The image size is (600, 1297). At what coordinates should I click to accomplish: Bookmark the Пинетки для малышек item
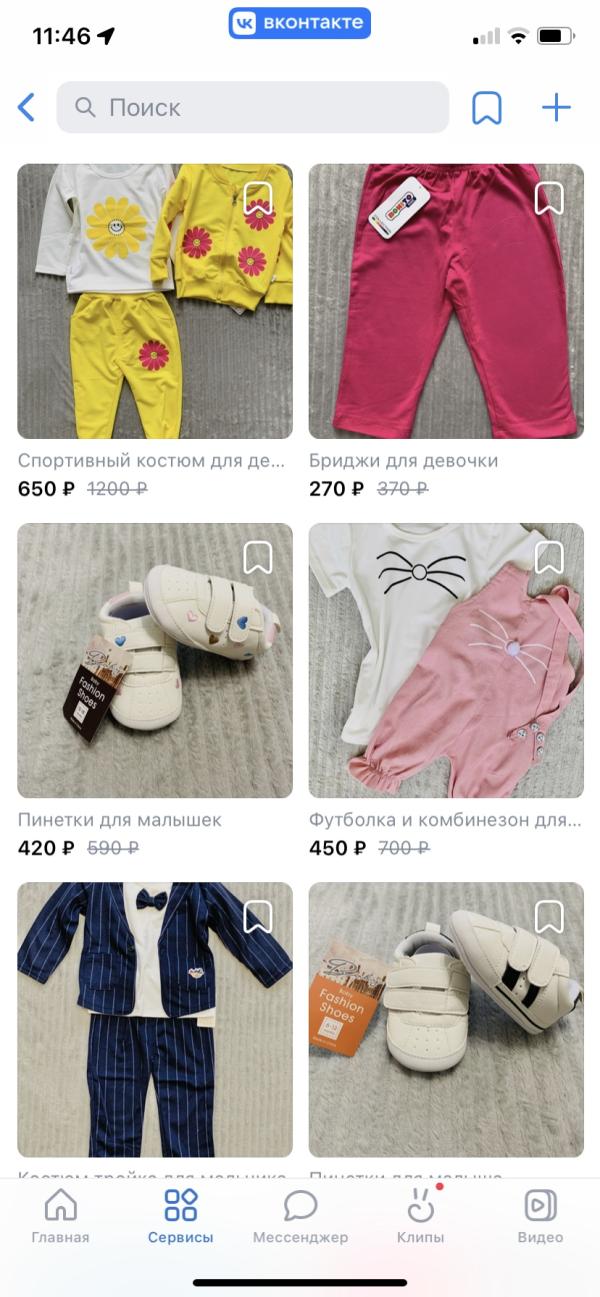[258, 557]
